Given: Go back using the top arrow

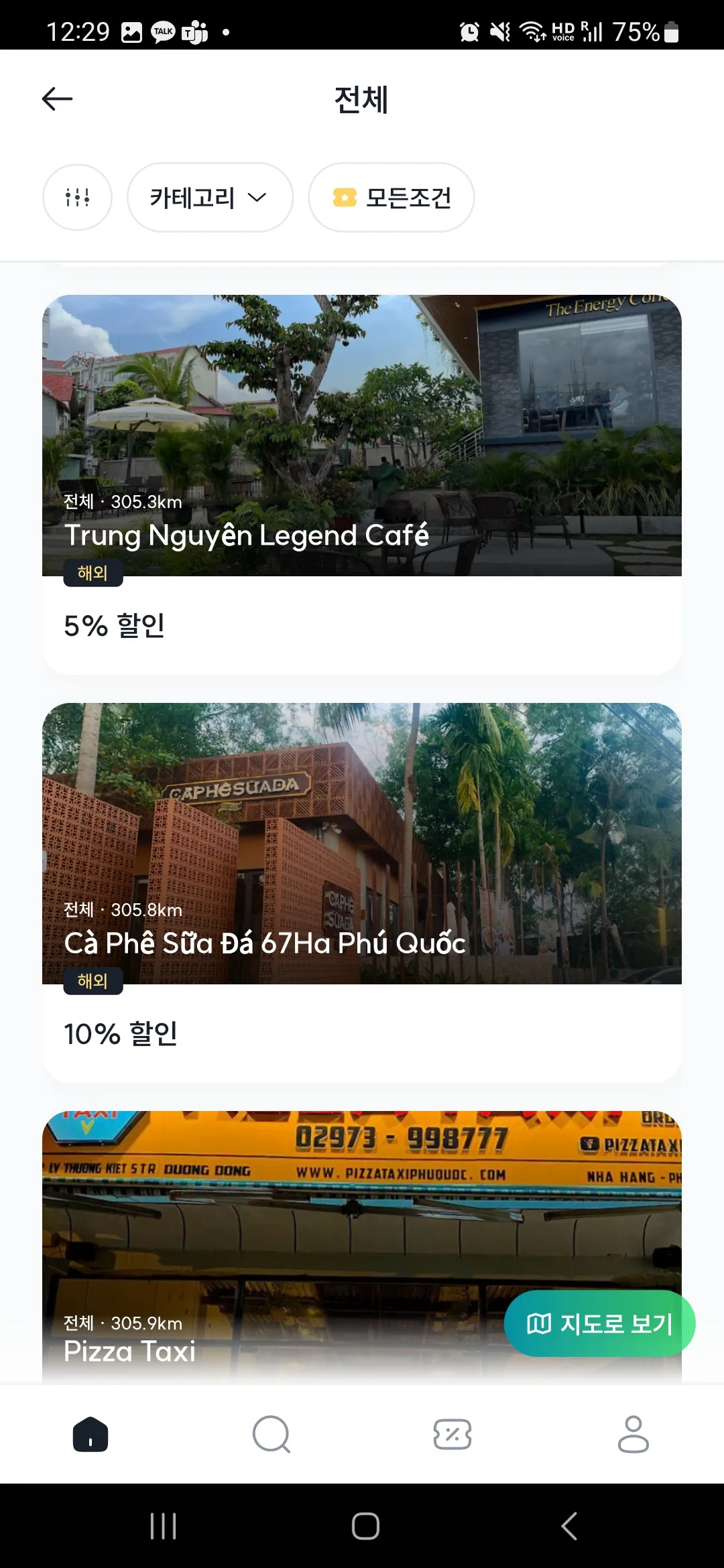Looking at the screenshot, I should coord(57,99).
